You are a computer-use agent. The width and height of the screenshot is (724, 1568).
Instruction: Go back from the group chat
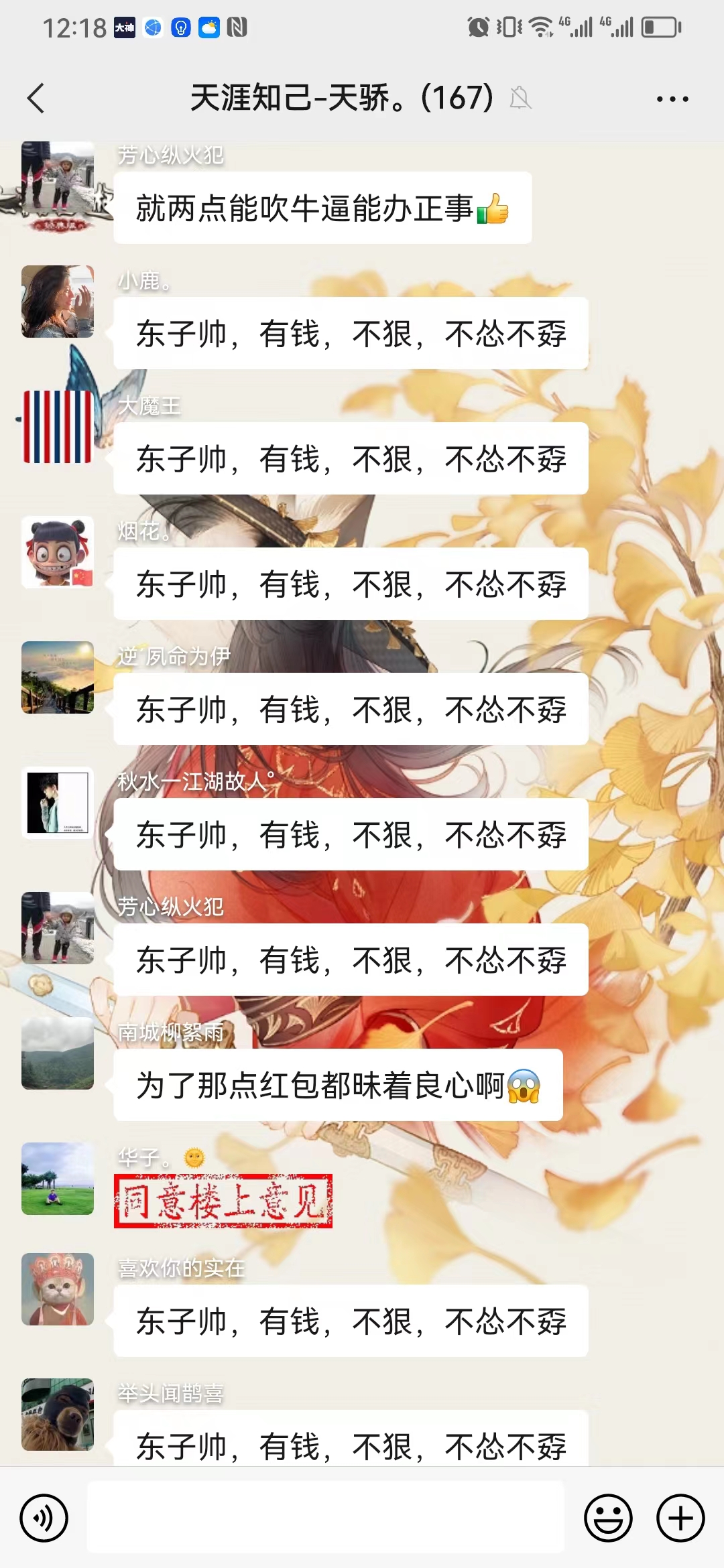(36, 99)
